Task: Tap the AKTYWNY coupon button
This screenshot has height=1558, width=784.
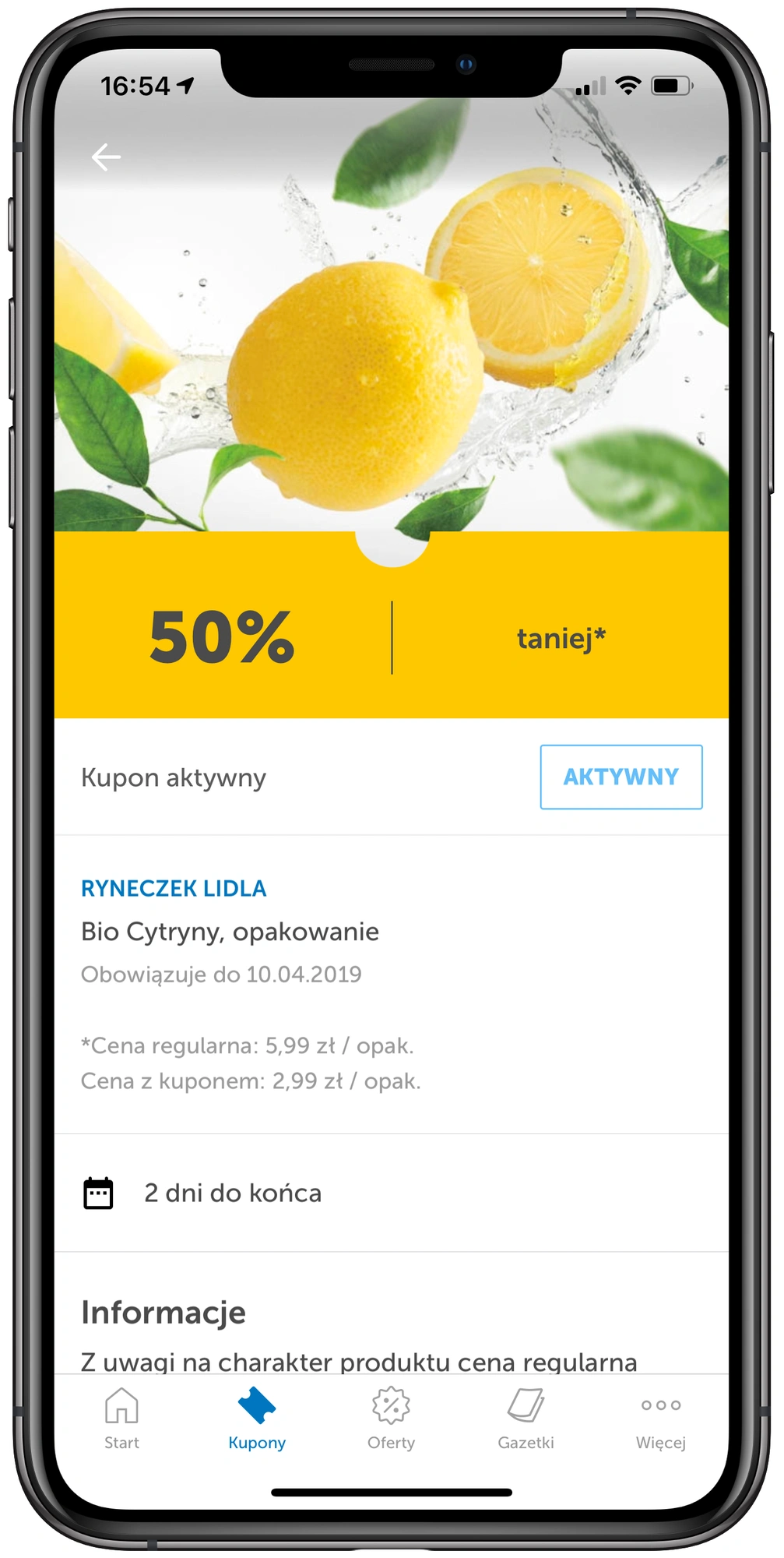Action: pyautogui.click(x=621, y=777)
